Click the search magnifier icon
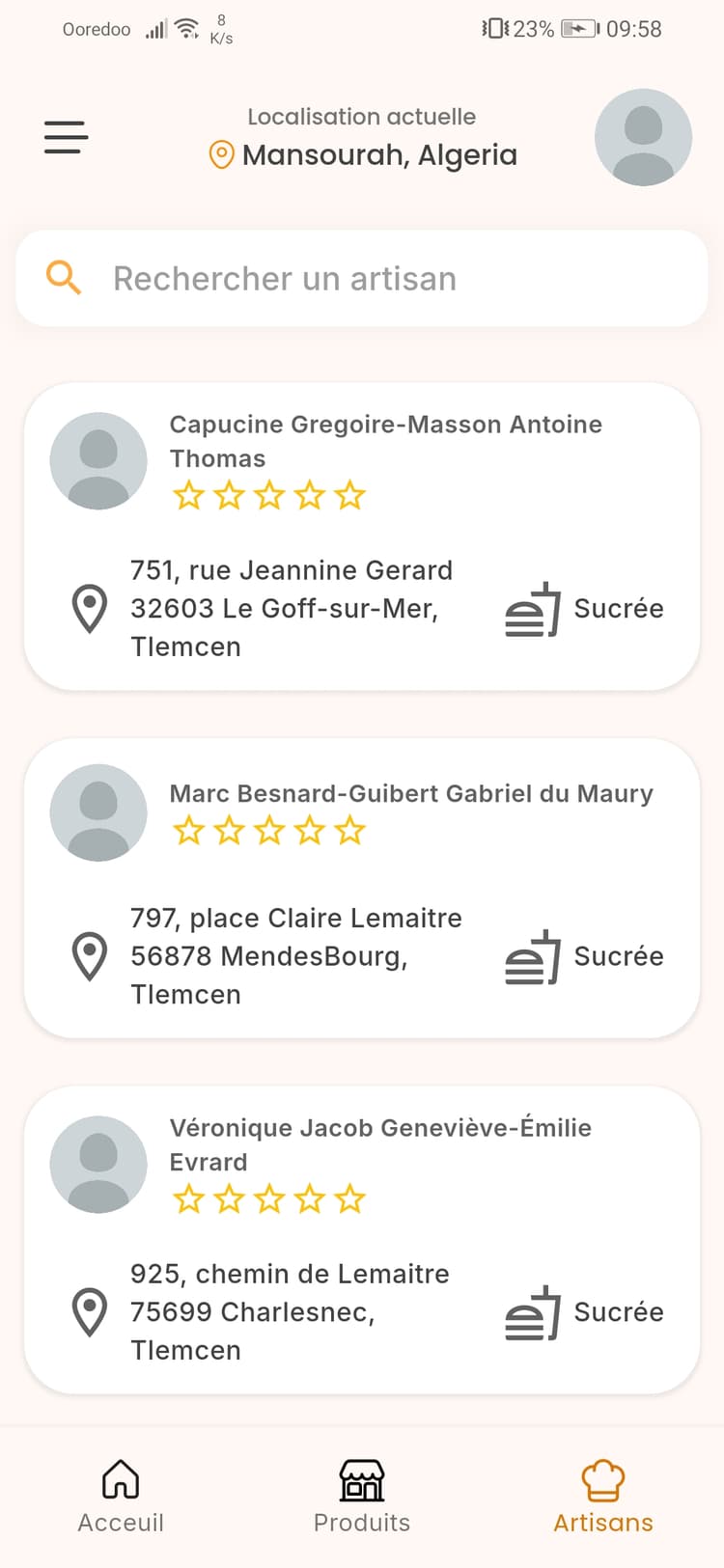Screen dimensions: 724x1568 (62, 278)
